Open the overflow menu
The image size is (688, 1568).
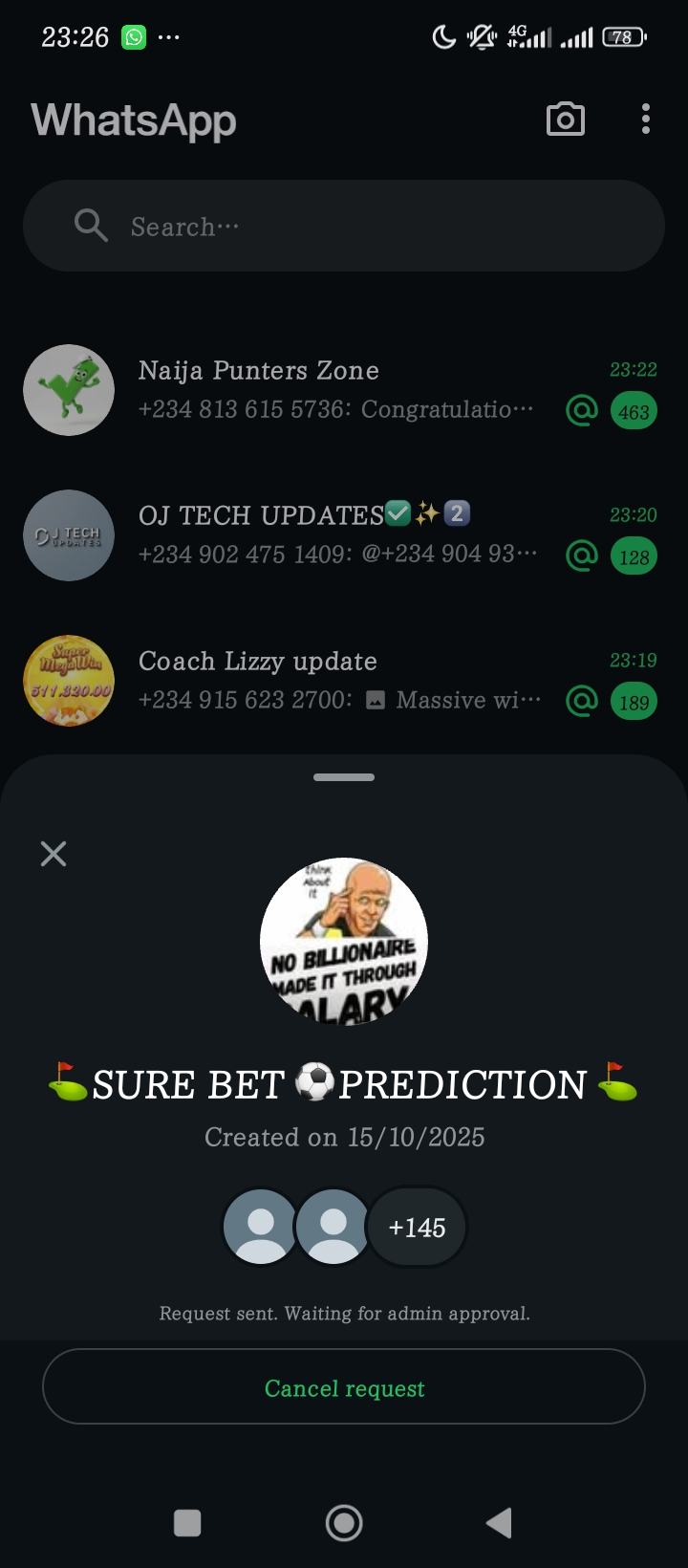(x=646, y=120)
